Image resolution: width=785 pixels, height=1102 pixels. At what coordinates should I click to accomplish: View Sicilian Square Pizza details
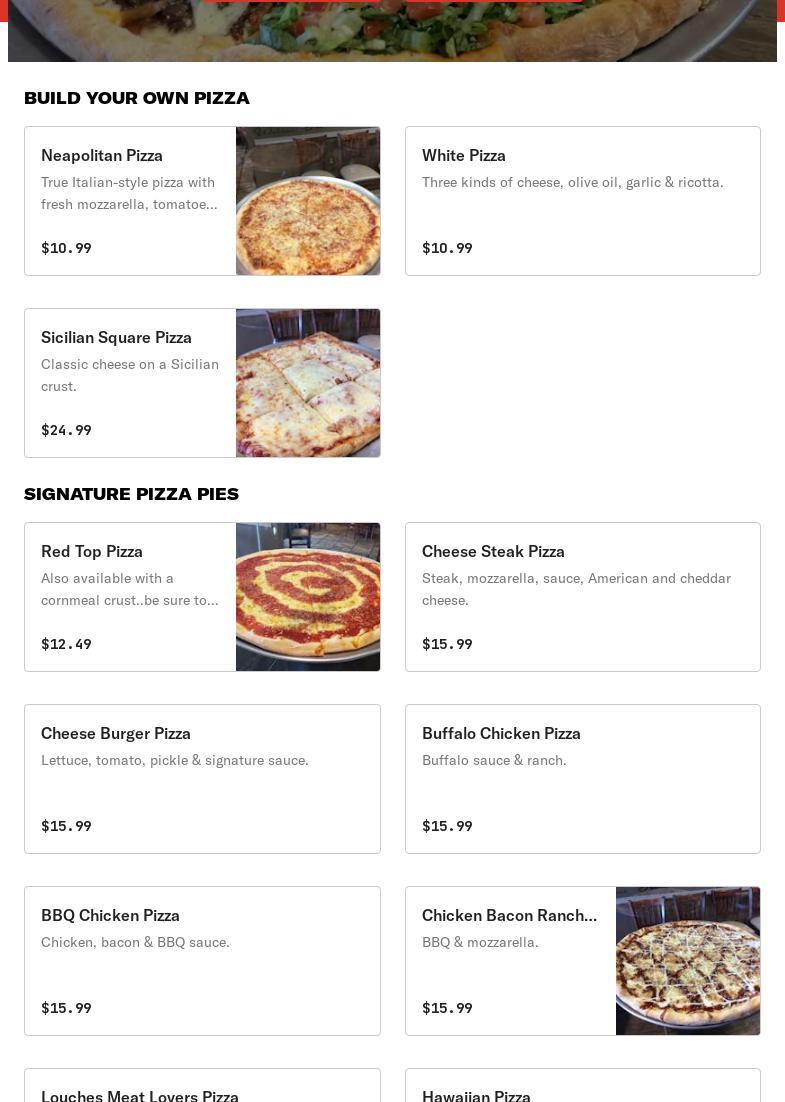pos(202,383)
